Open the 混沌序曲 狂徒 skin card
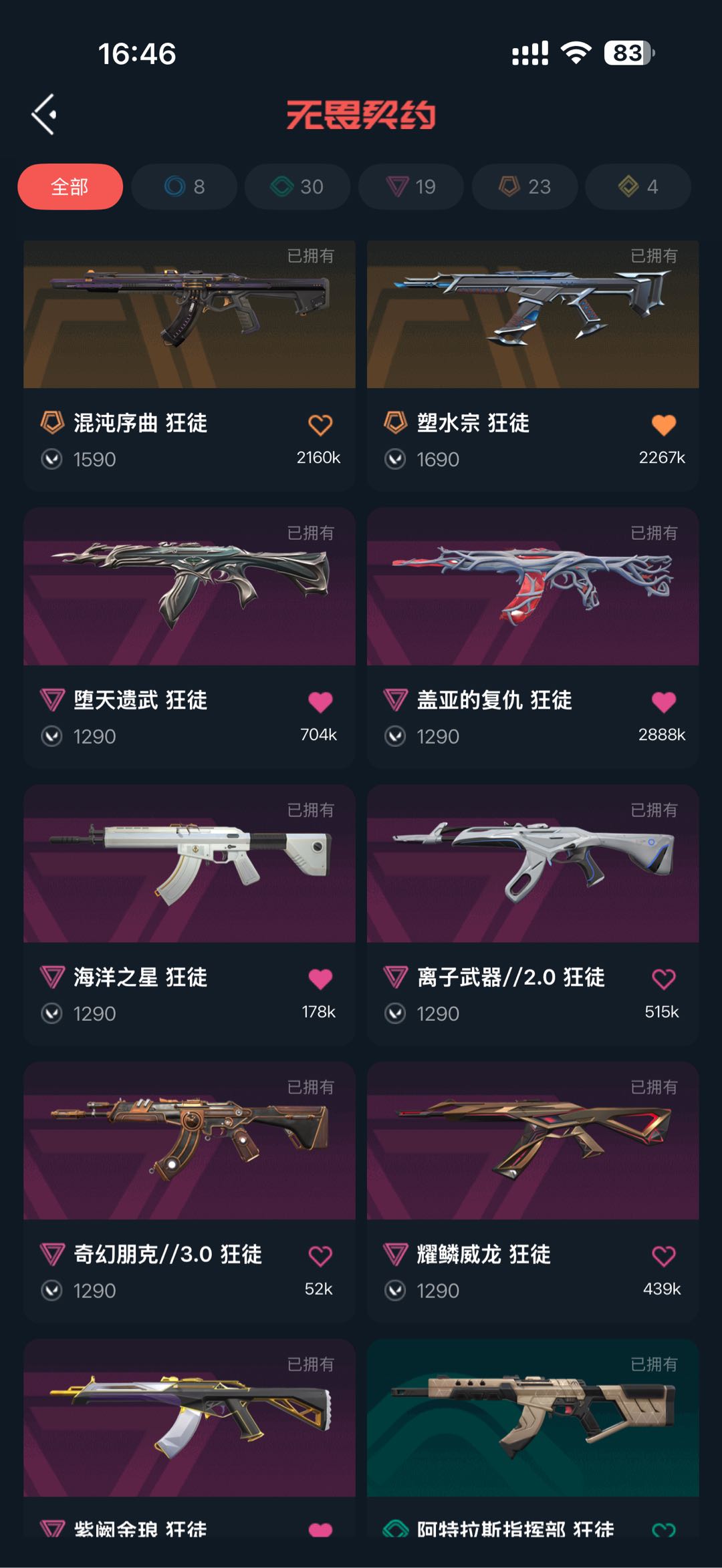Viewport: 722px width, 1568px height. pyautogui.click(x=189, y=365)
